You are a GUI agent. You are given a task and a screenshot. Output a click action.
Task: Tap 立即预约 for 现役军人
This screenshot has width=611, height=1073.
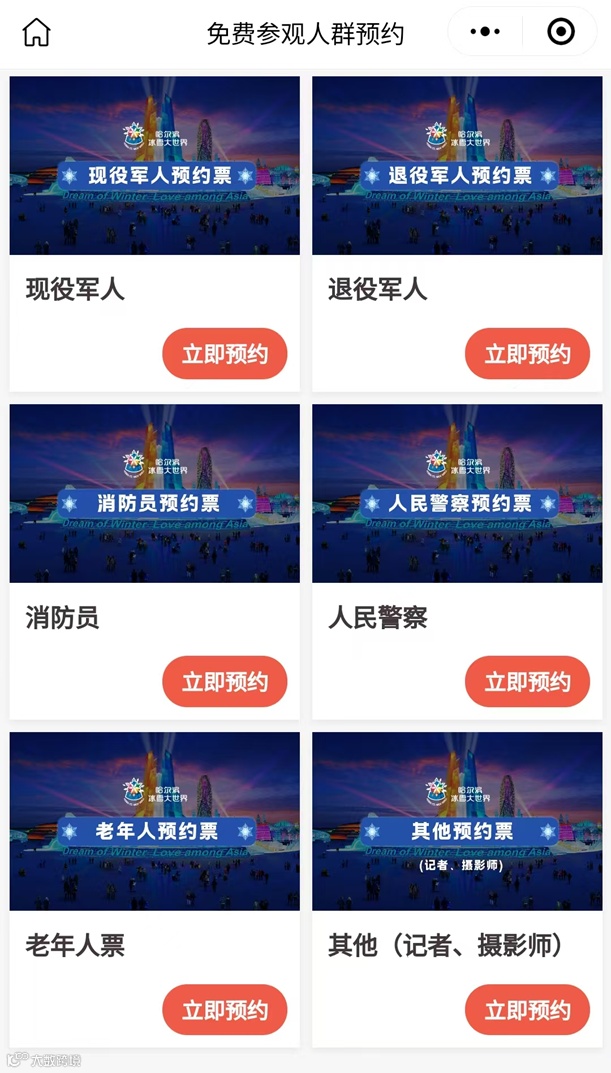pyautogui.click(x=224, y=354)
